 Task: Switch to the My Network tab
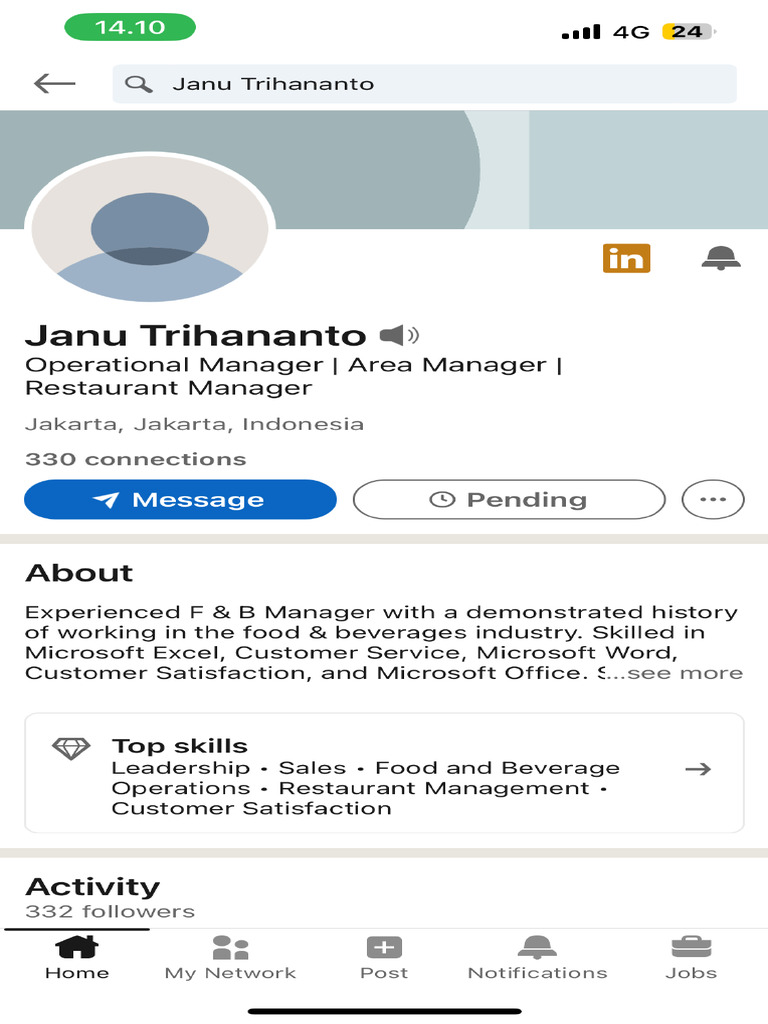[x=230, y=957]
